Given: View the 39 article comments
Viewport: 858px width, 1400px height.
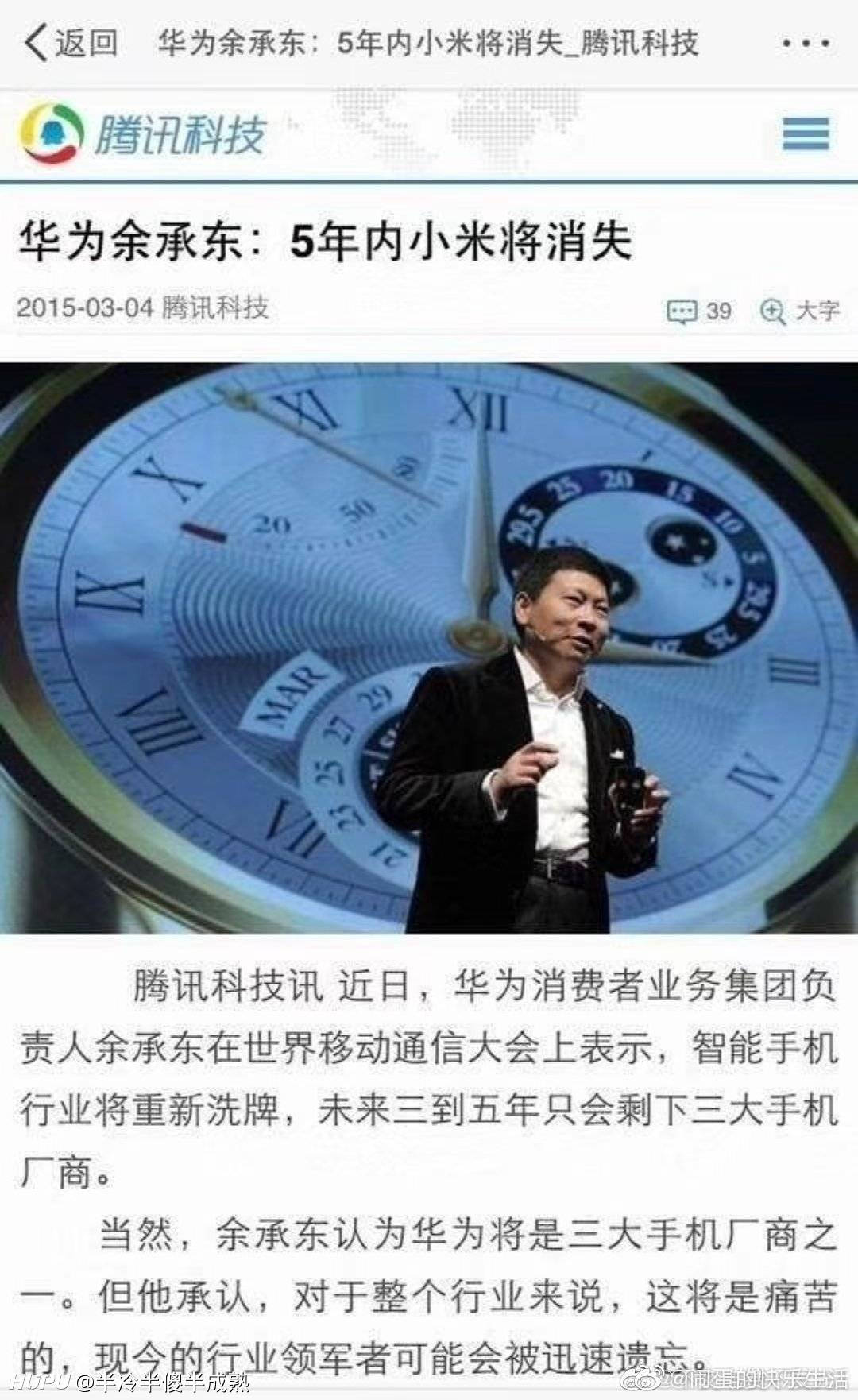Looking at the screenshot, I should click(x=699, y=311).
